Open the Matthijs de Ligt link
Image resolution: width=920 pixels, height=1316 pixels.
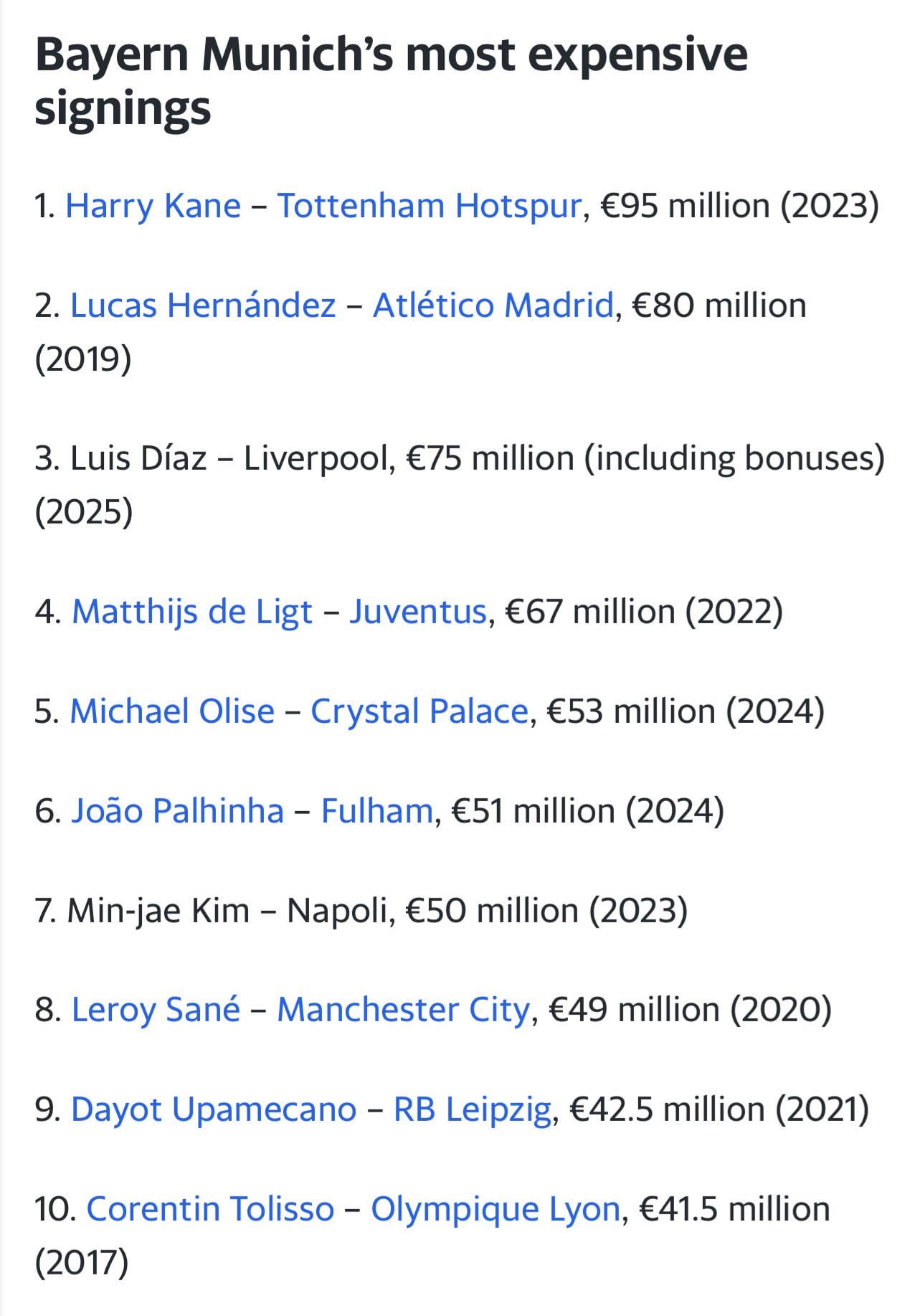192,612
